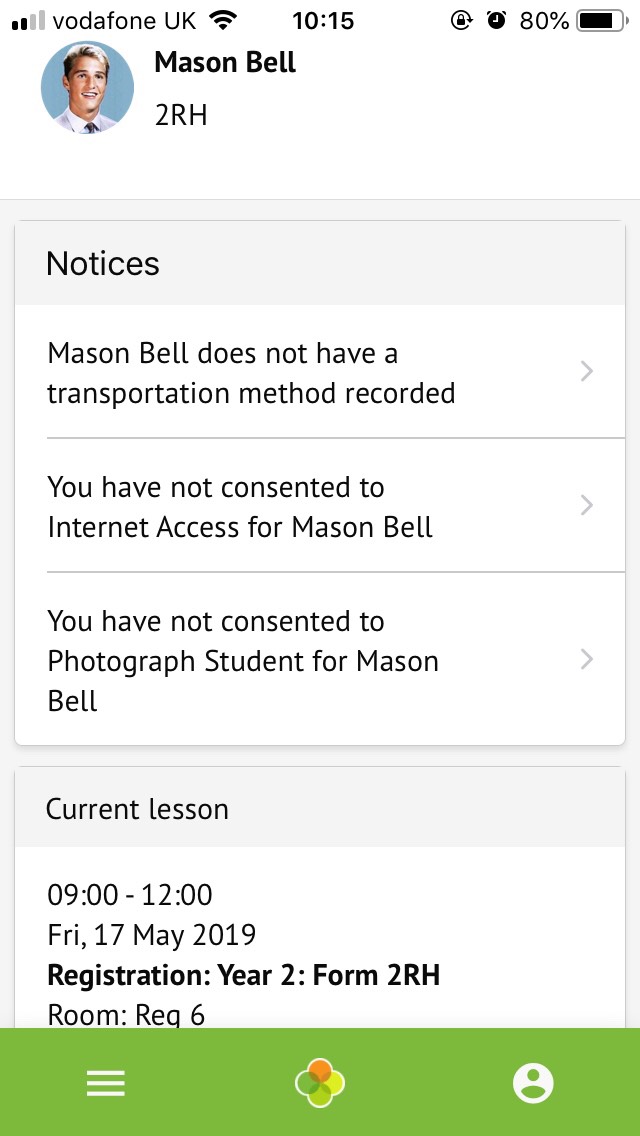The width and height of the screenshot is (640, 1136).
Task: Tap Mason Bell's profile photo
Action: [87, 87]
